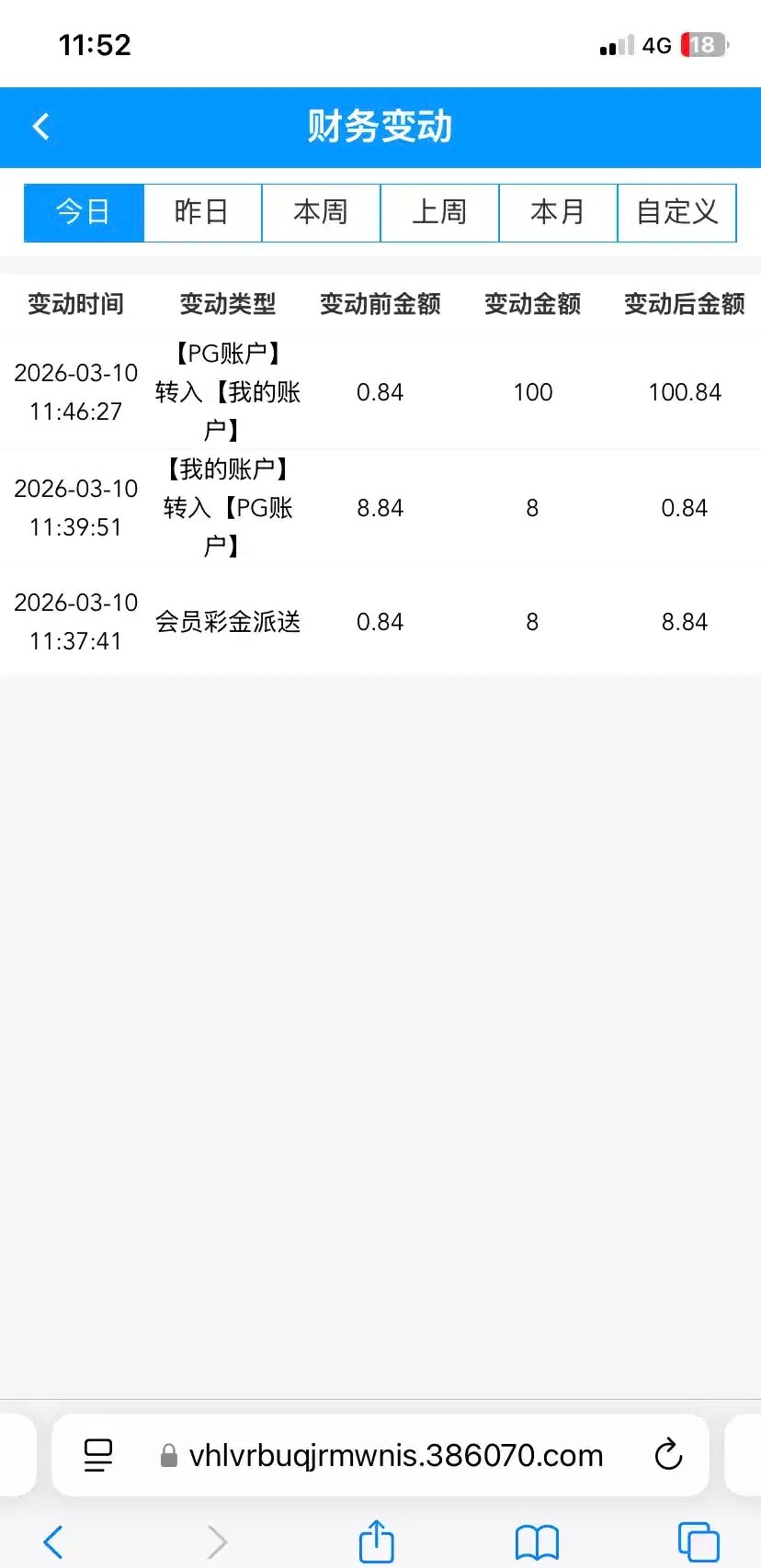Go back from the 财务变动 page
Viewport: 761px width, 1568px height.
(x=41, y=127)
